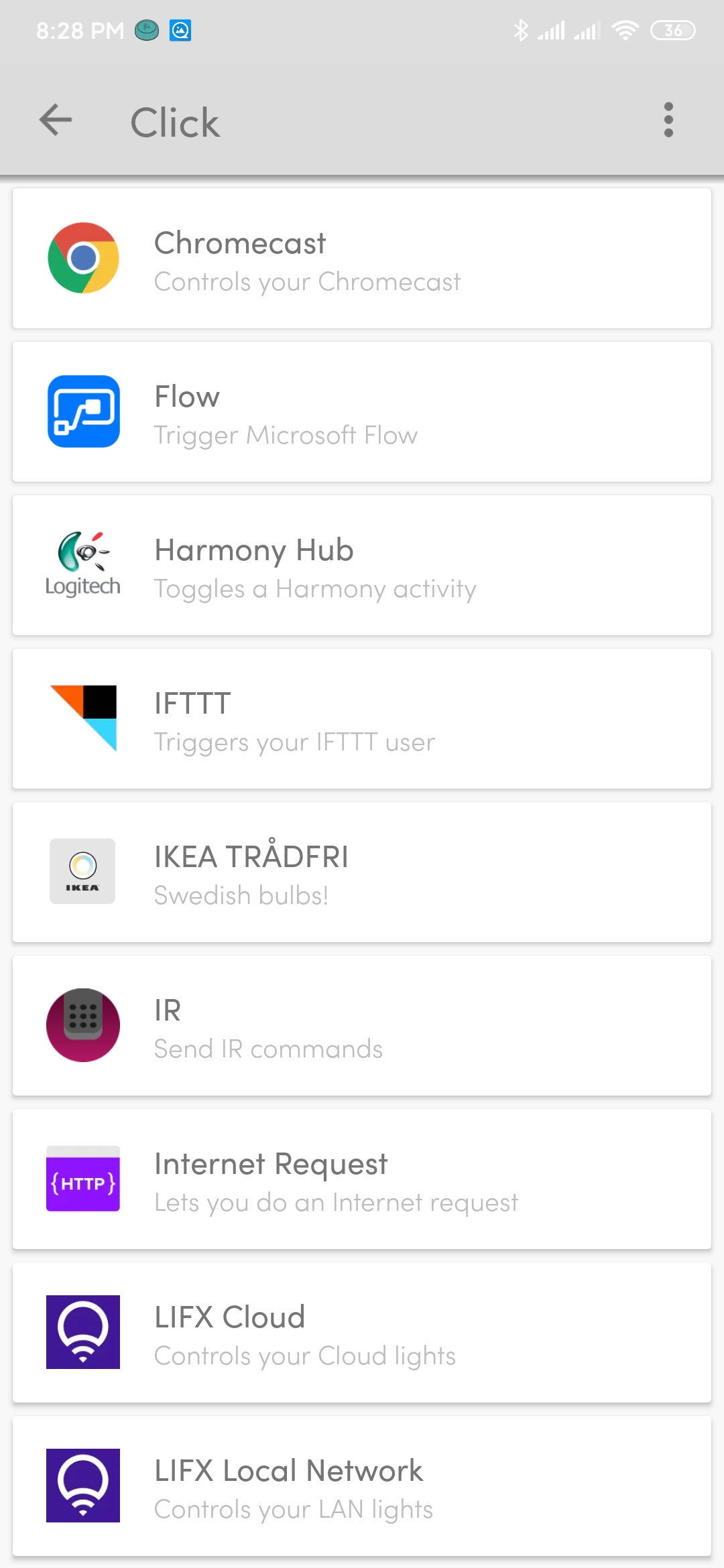Viewport: 724px width, 1568px height.
Task: Select LIFX Cloud lights control
Action: point(362,1332)
